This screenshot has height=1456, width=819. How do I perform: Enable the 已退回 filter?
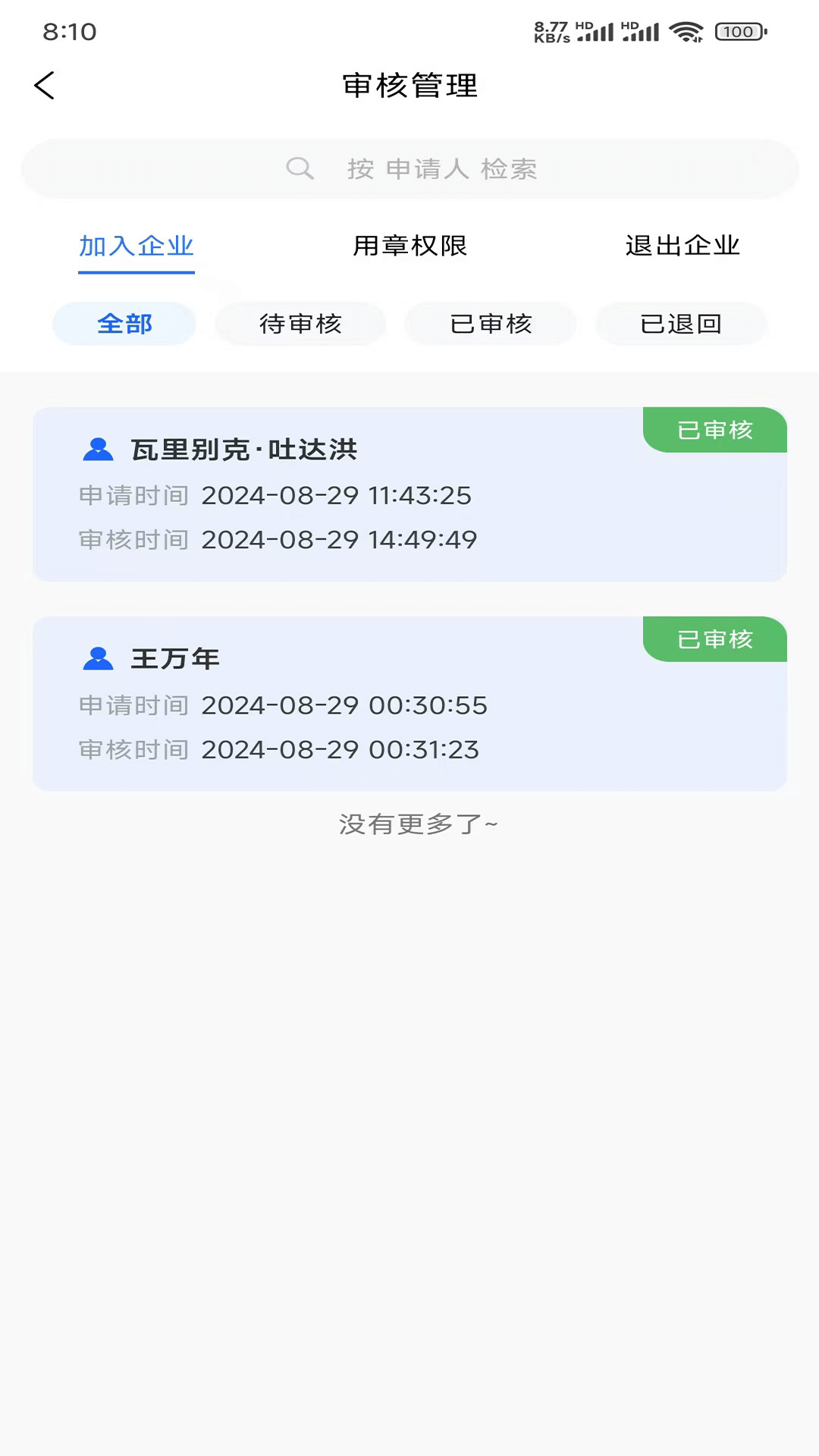(681, 323)
